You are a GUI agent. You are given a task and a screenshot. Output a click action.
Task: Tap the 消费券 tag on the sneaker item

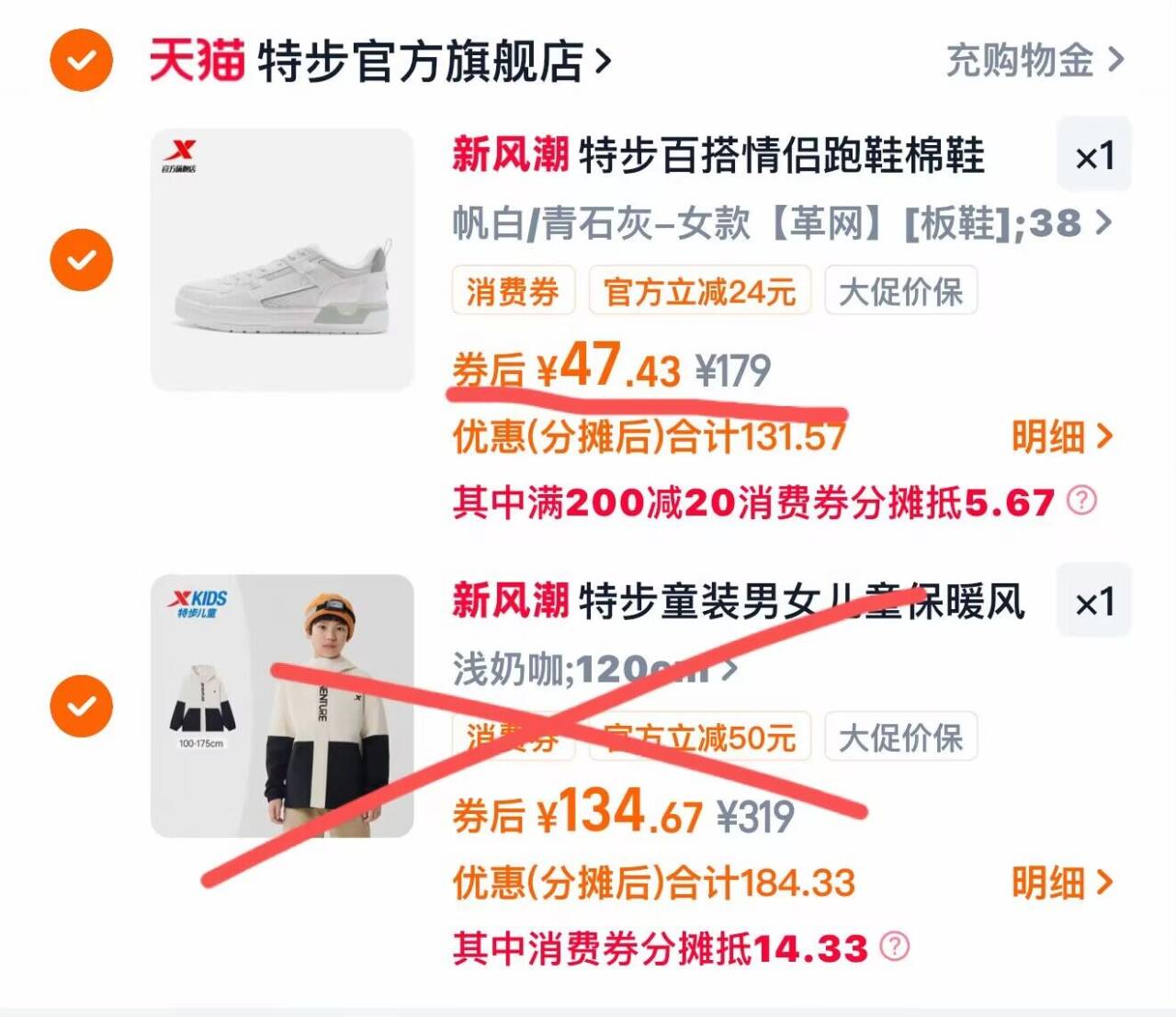[x=513, y=291]
